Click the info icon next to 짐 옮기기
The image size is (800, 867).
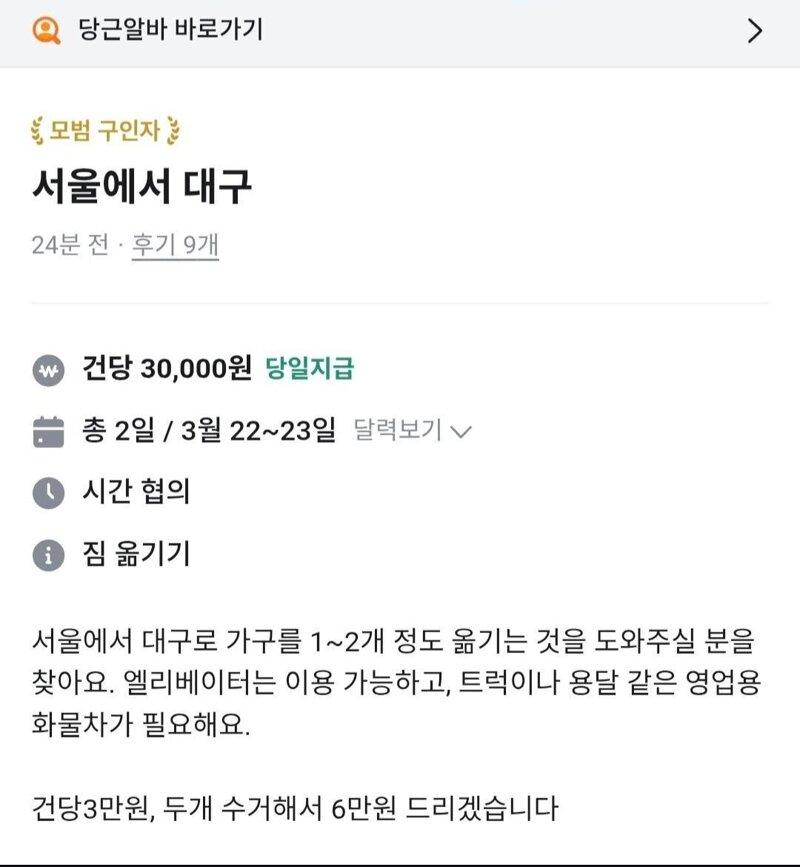[x=46, y=552]
